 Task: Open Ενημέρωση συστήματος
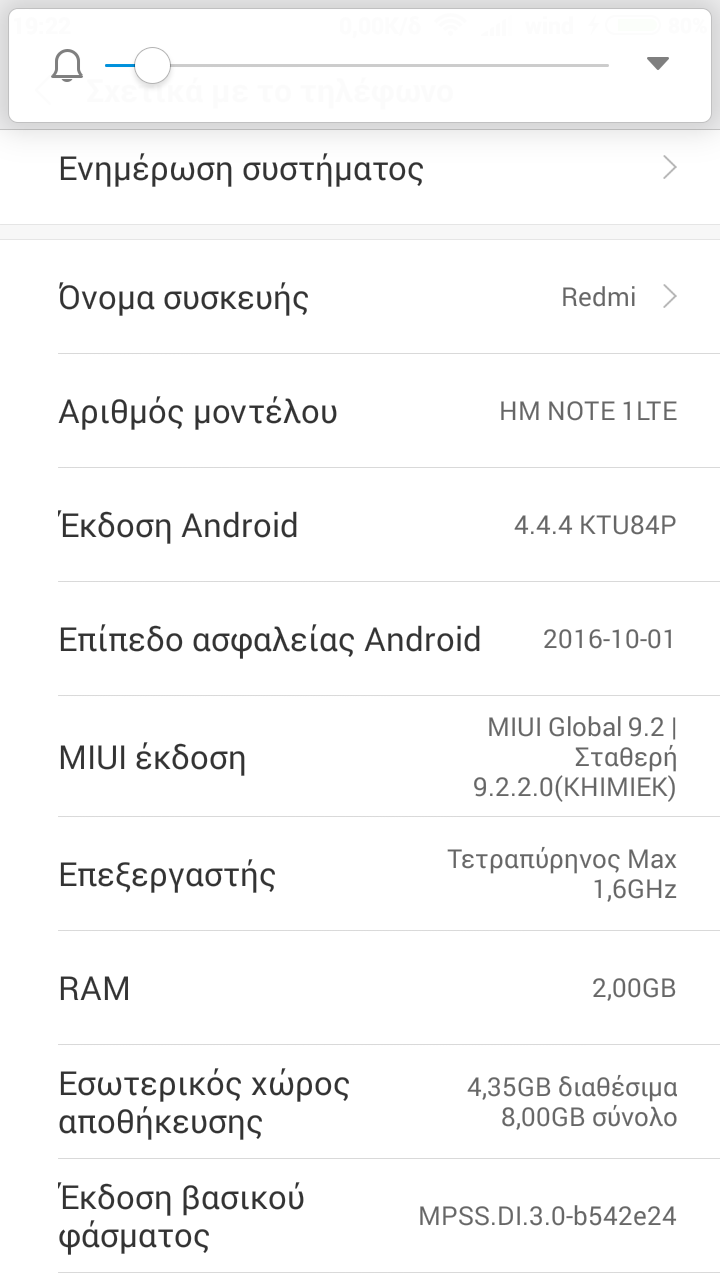360,169
